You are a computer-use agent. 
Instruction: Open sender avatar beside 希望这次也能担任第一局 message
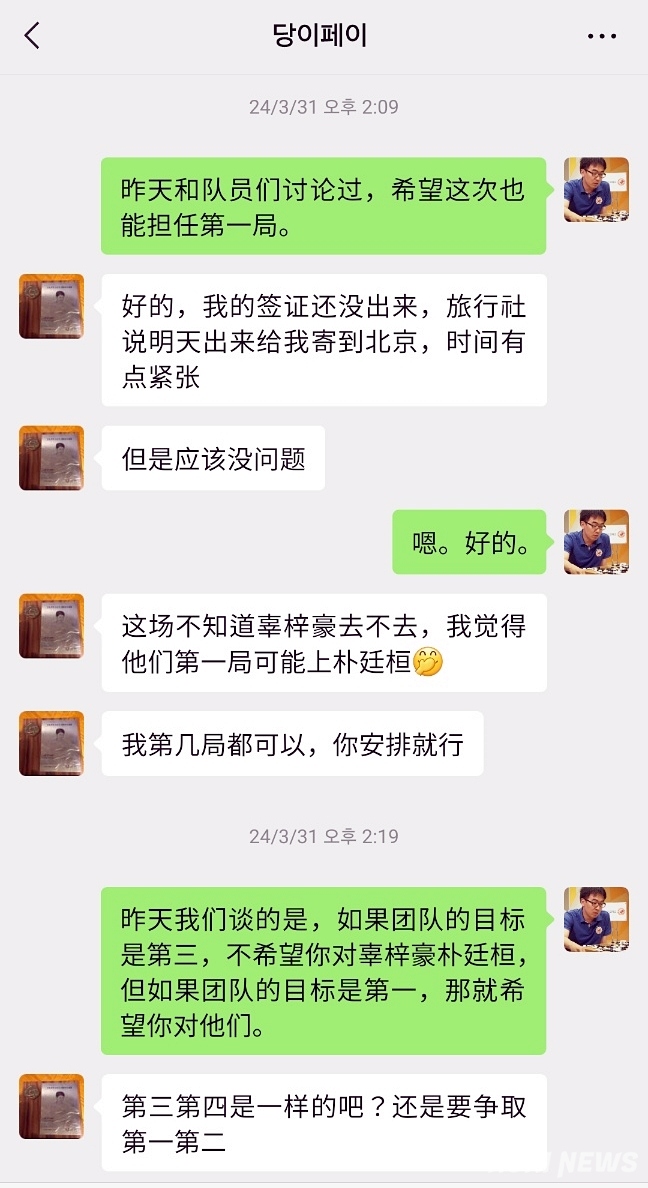(596, 189)
